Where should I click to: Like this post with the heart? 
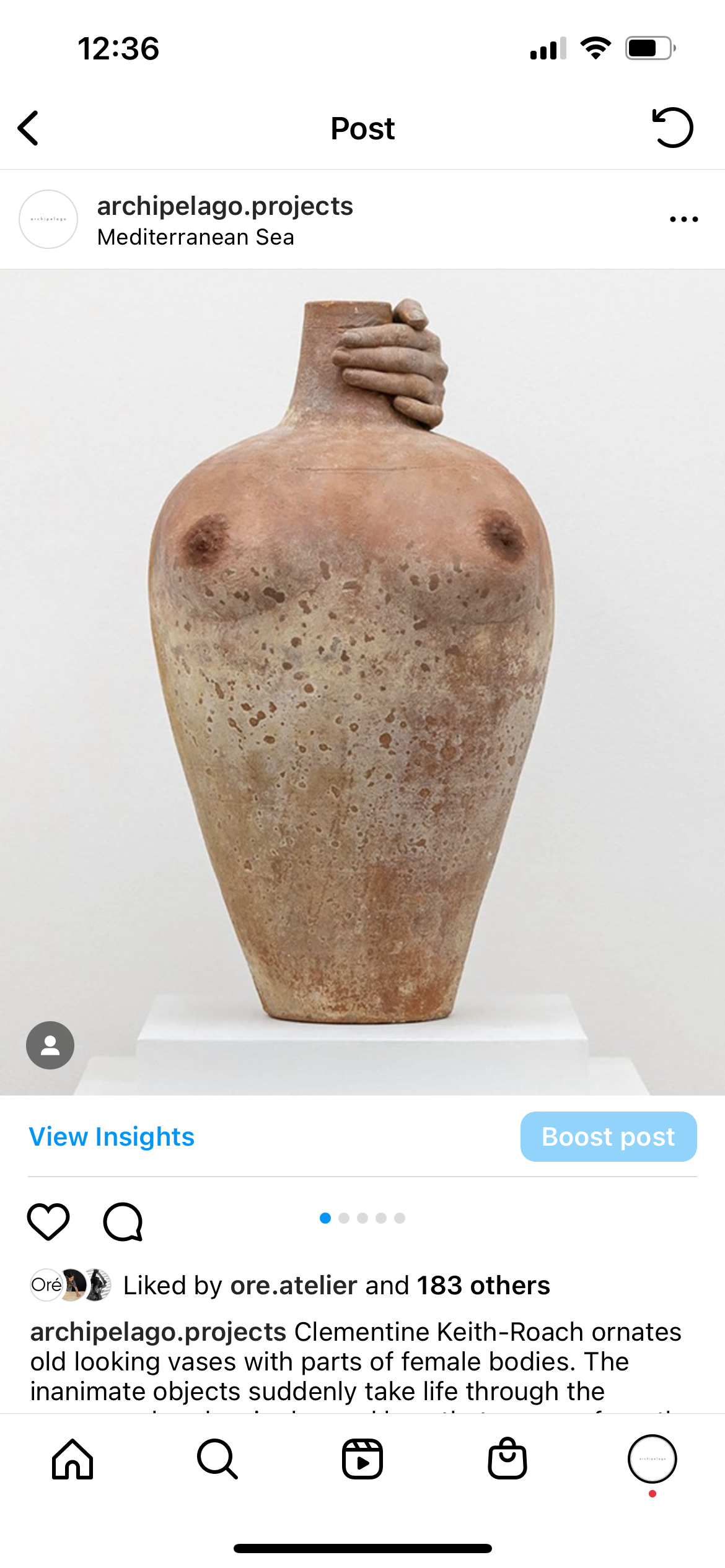coord(48,1221)
